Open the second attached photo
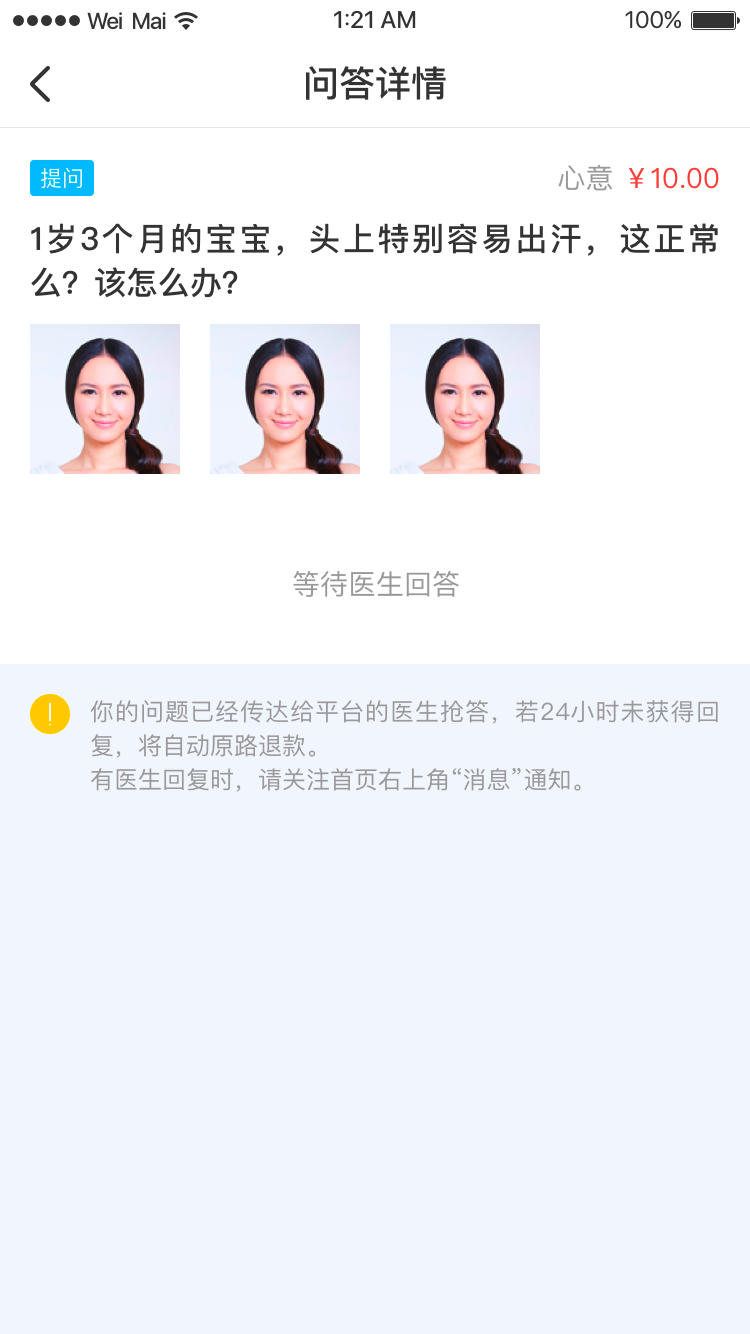Image resolution: width=750 pixels, height=1334 pixels. tap(285, 398)
